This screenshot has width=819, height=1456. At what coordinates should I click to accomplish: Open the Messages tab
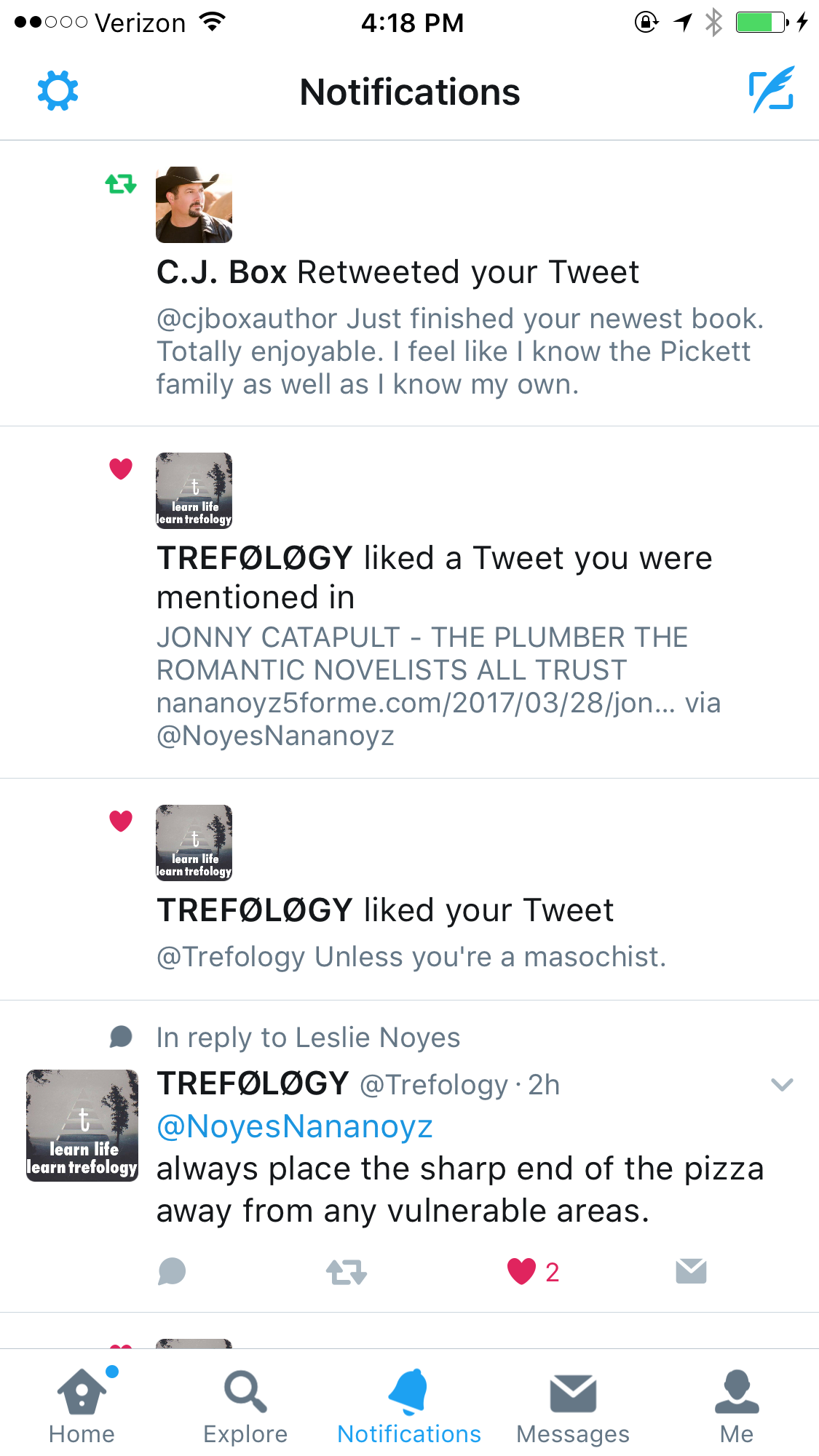pyautogui.click(x=573, y=1405)
